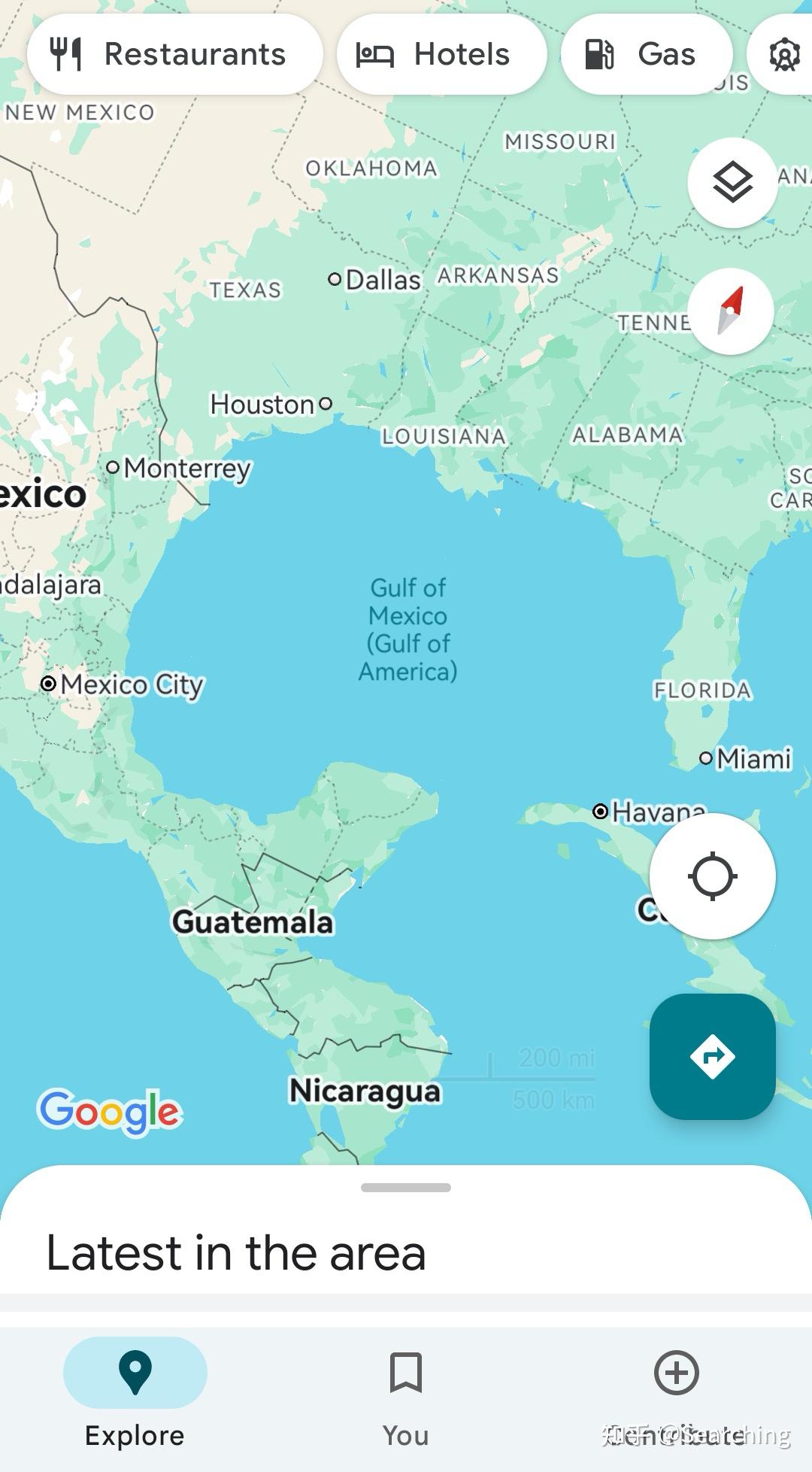
Task: Open the Contribute tab
Action: click(x=676, y=1396)
